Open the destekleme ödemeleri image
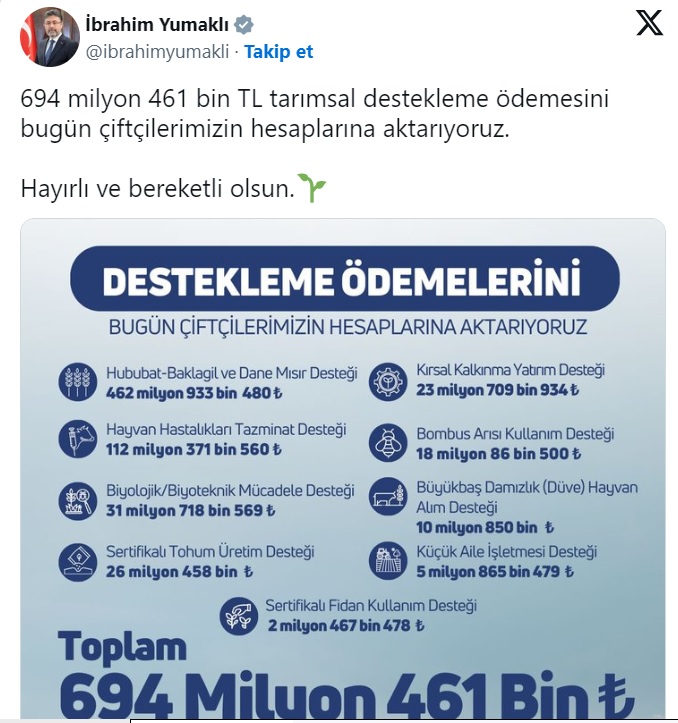The height and width of the screenshot is (723, 678). pos(343,470)
